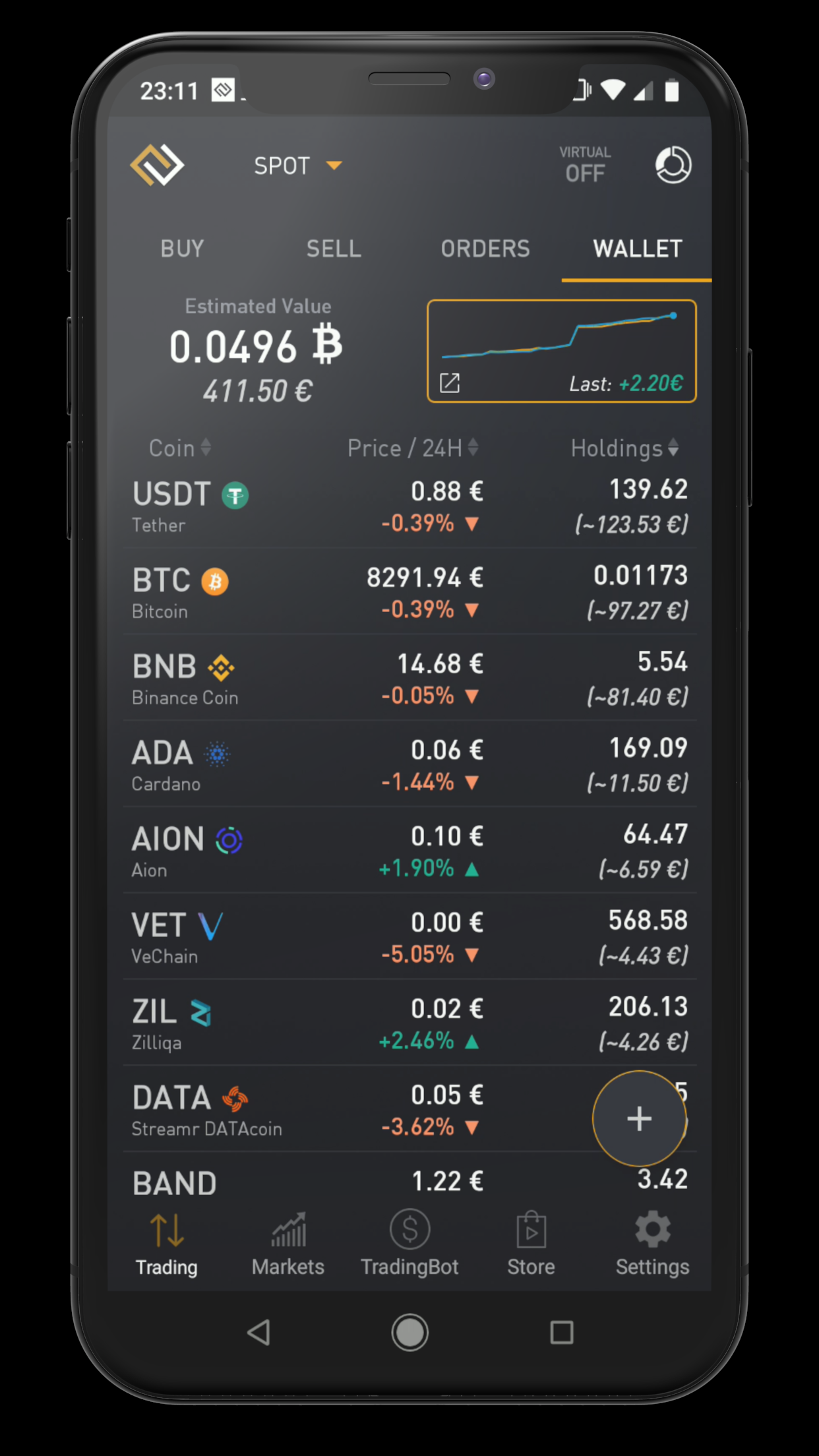819x1456 pixels.
Task: Tap the app logo icon
Action: 158,165
